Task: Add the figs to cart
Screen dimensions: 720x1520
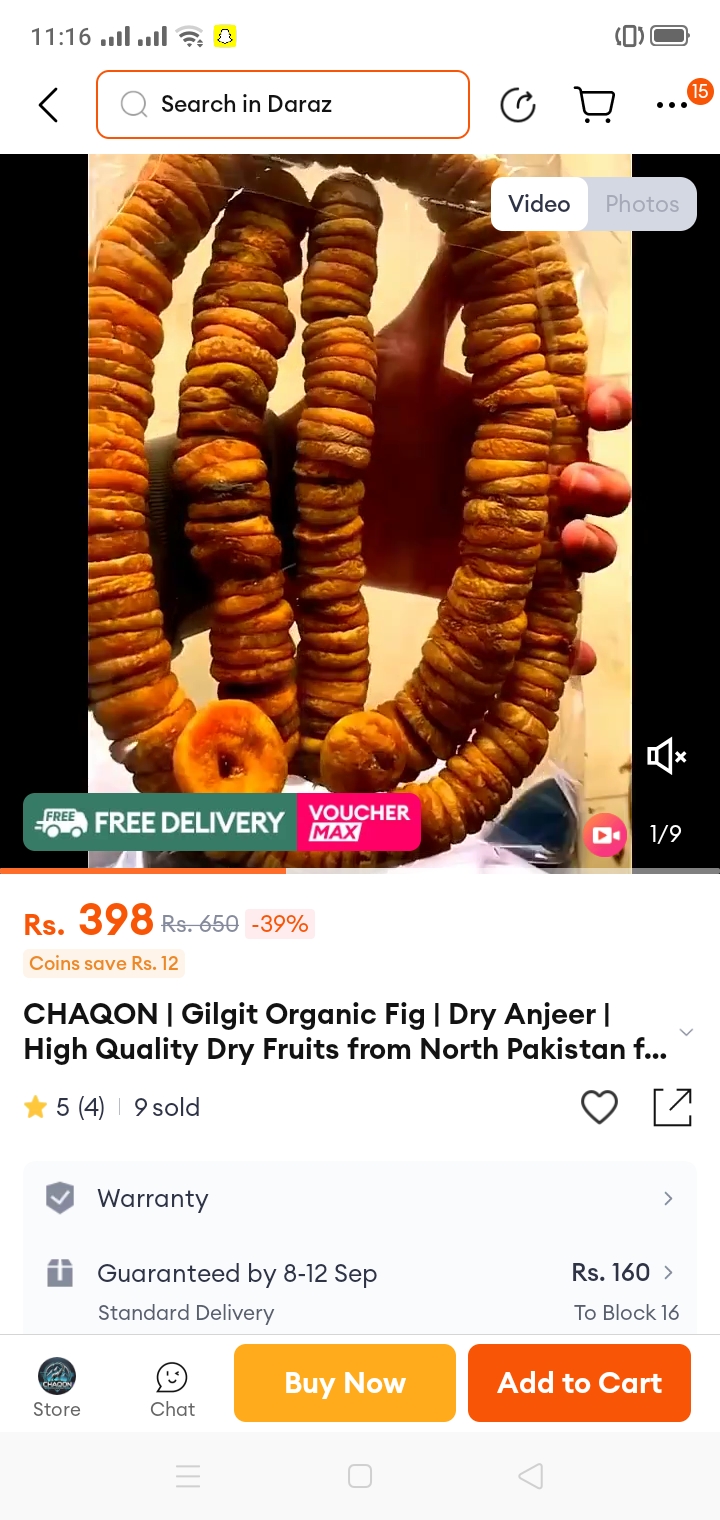Action: click(x=579, y=1383)
